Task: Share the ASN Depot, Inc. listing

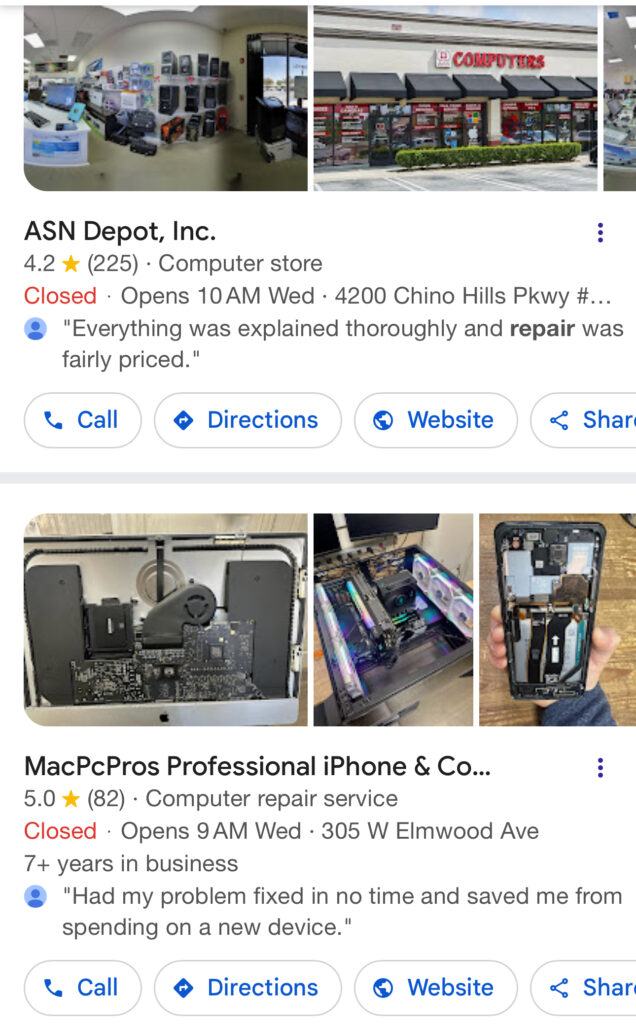Action: [x=590, y=420]
